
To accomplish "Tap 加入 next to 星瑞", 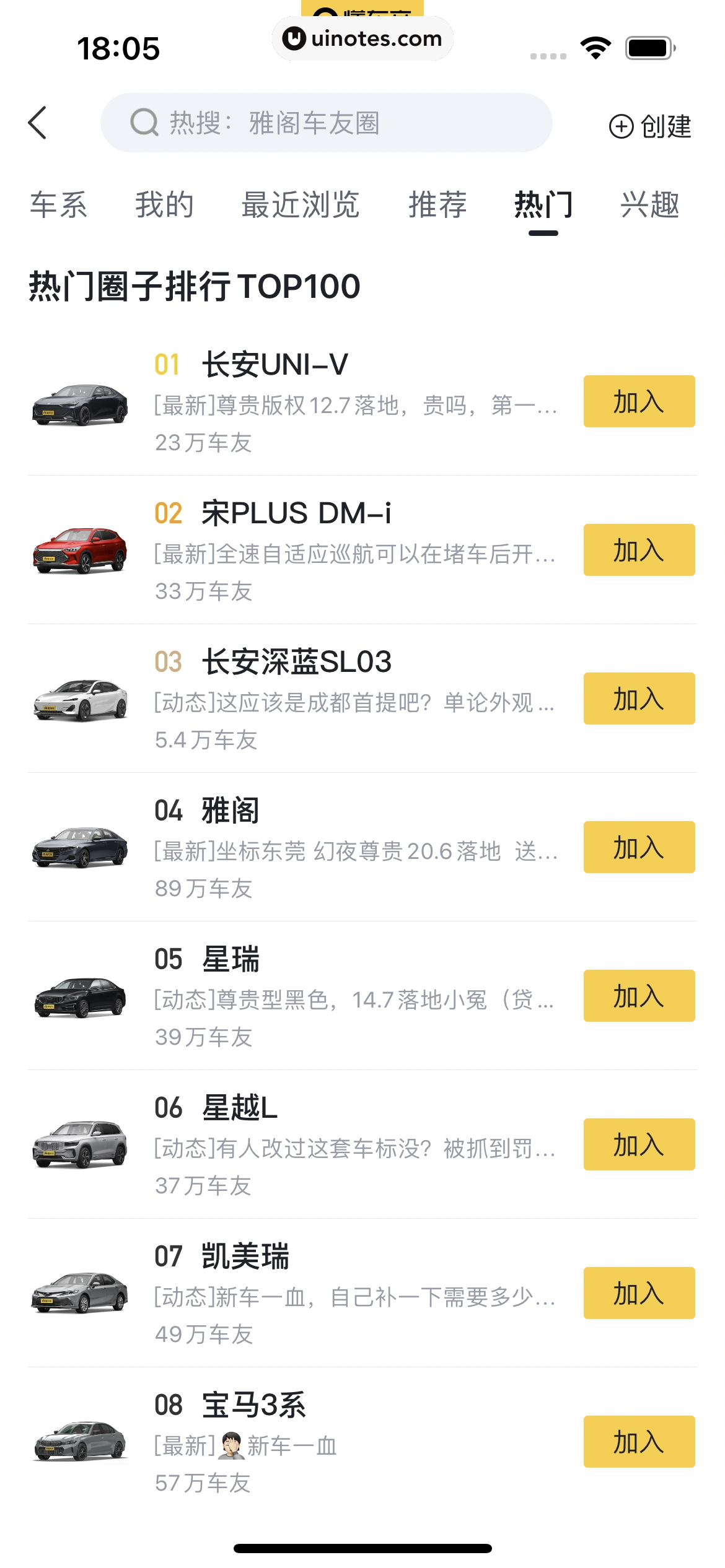I will [x=639, y=996].
